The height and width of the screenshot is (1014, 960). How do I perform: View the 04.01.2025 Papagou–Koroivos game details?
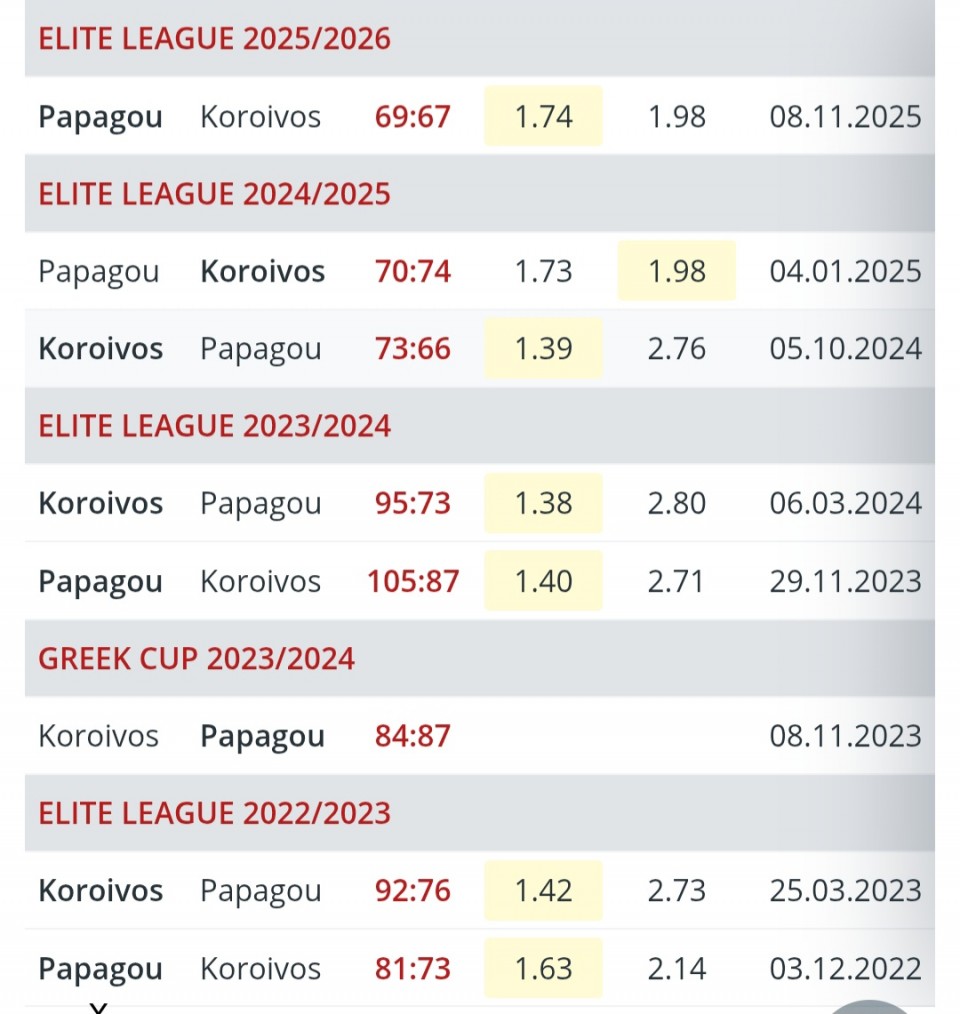pyautogui.click(x=413, y=272)
